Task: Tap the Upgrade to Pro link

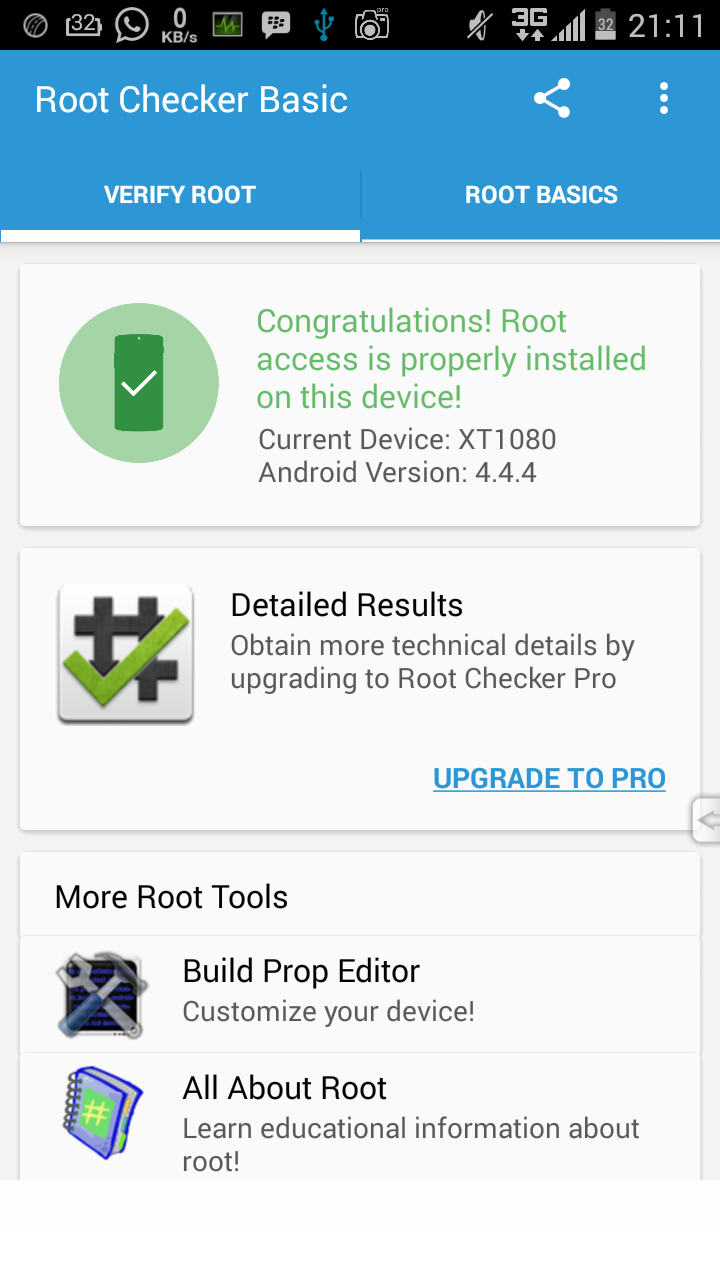Action: [549, 778]
